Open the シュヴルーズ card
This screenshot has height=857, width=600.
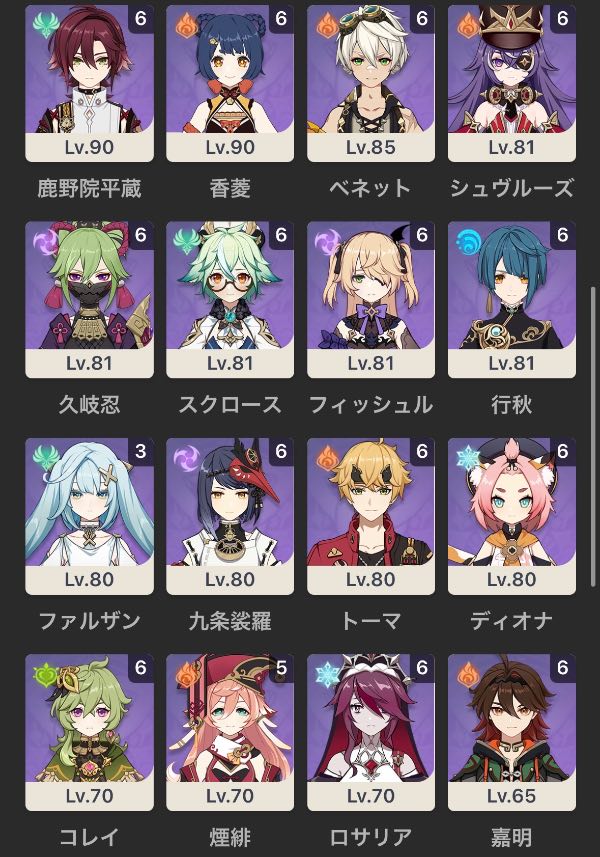[x=512, y=83]
